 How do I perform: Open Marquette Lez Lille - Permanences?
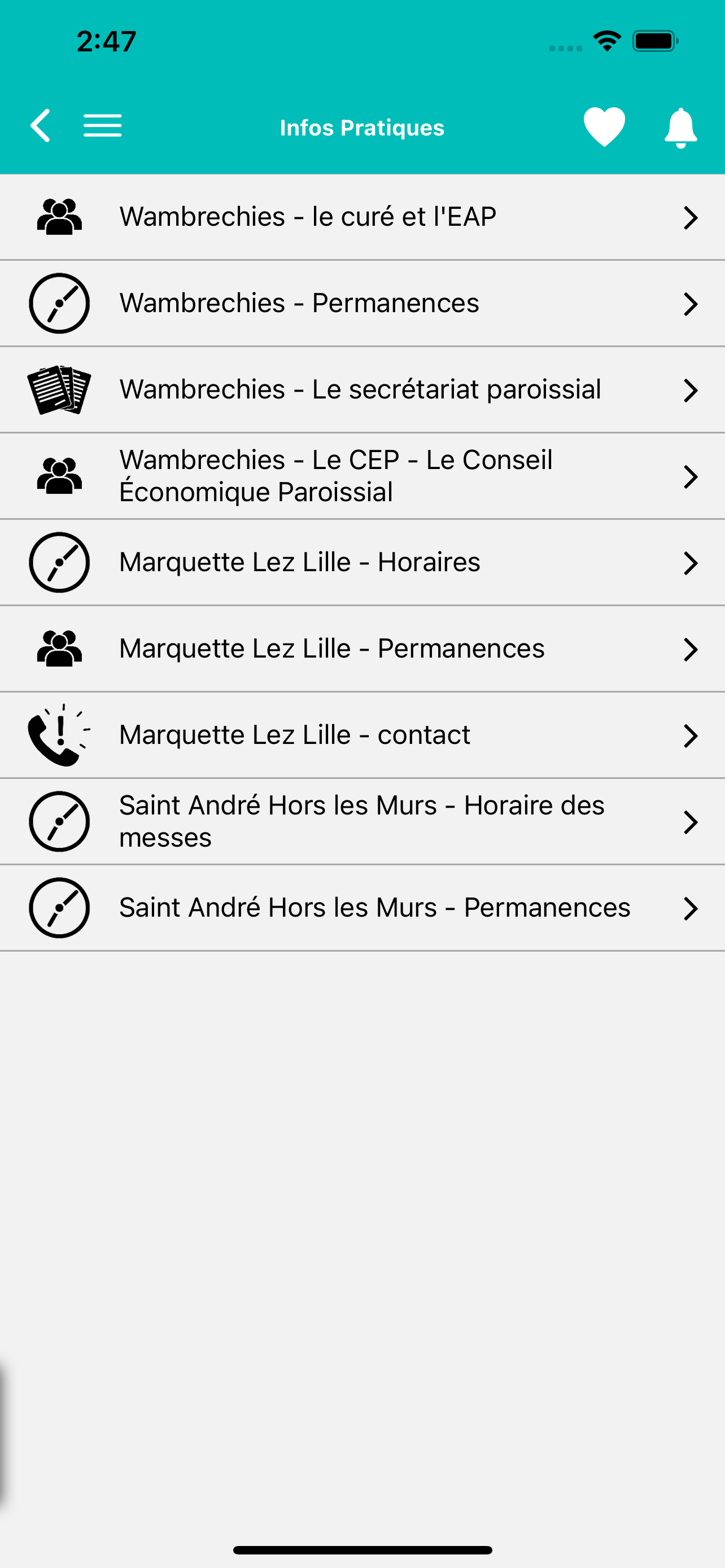(362, 650)
